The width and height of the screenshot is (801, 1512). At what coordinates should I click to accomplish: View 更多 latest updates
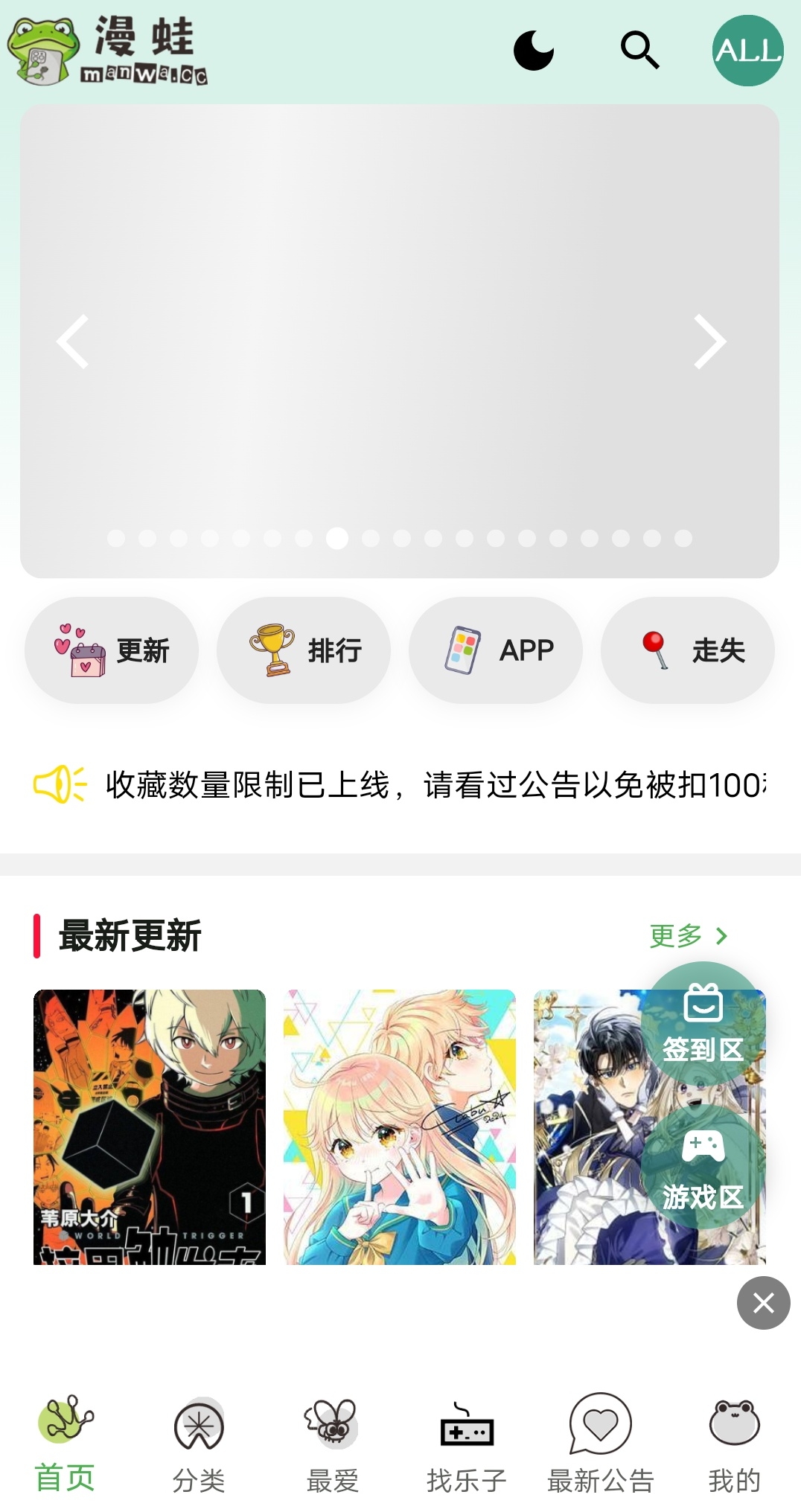pyautogui.click(x=689, y=935)
